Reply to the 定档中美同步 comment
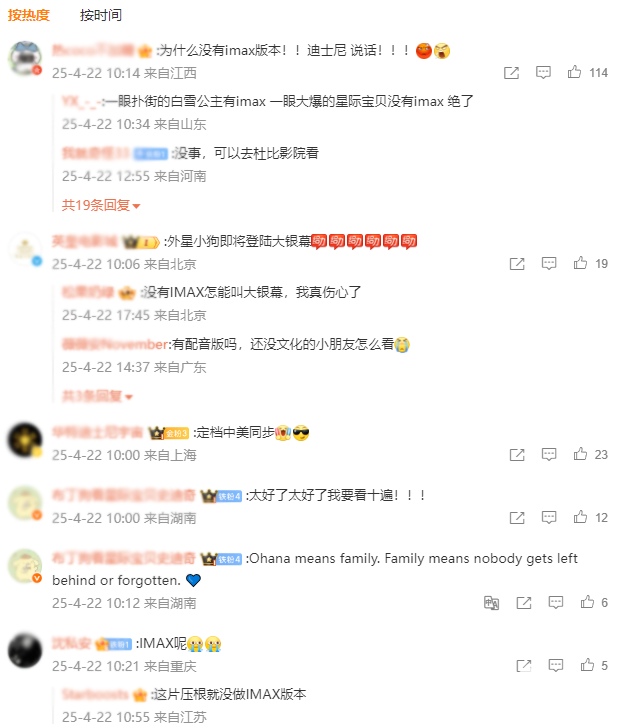 click(549, 454)
